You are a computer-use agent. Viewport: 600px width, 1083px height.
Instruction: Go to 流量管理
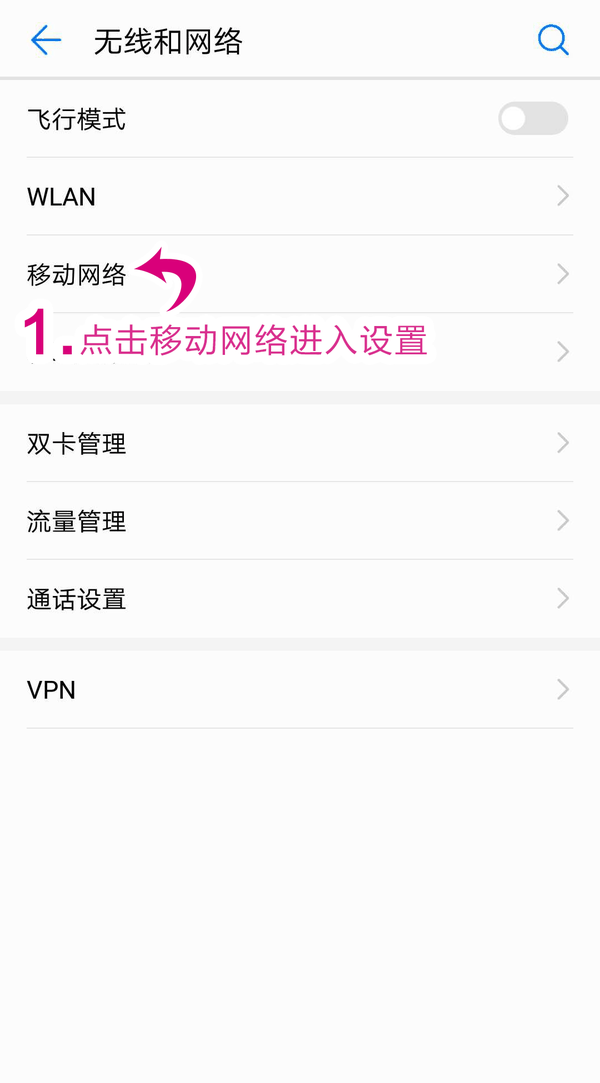300,521
